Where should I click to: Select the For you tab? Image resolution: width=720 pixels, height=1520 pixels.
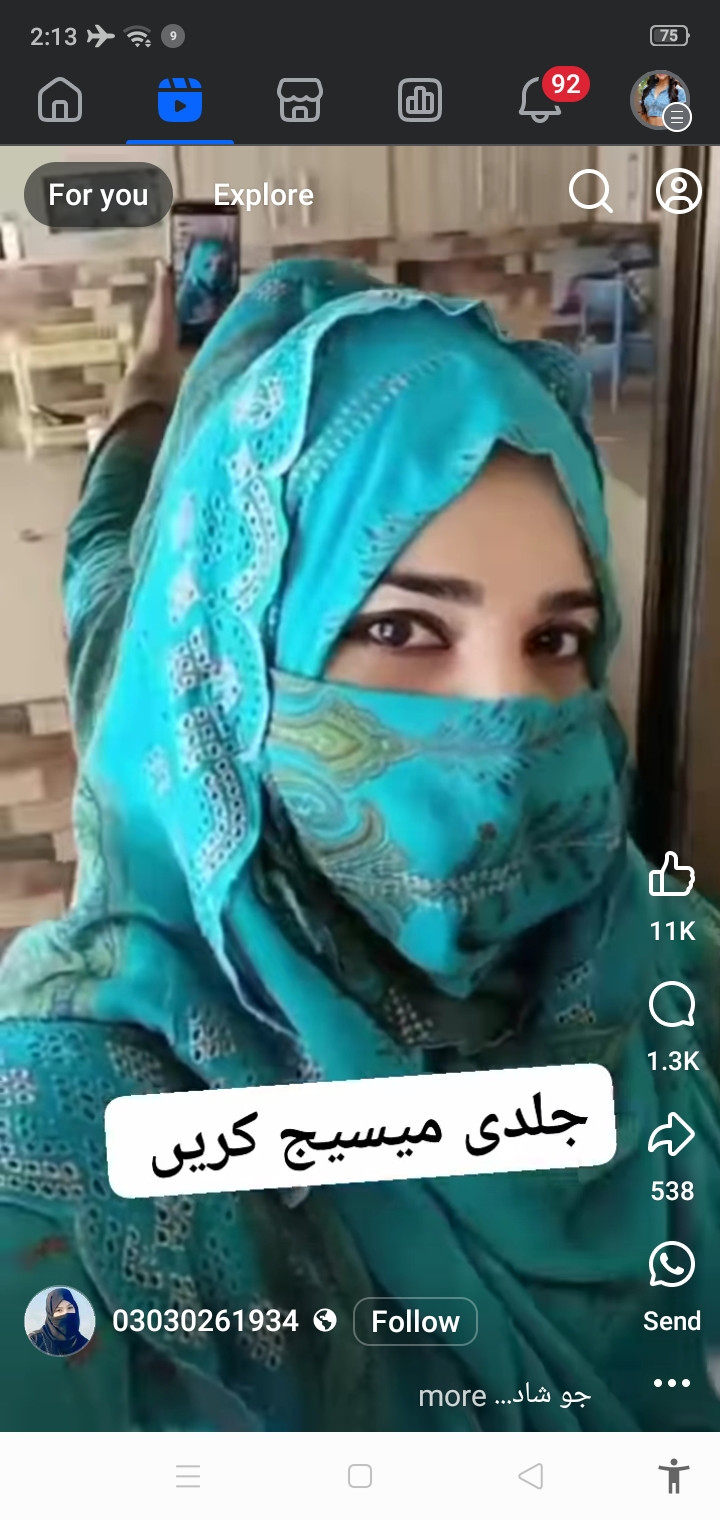point(98,195)
